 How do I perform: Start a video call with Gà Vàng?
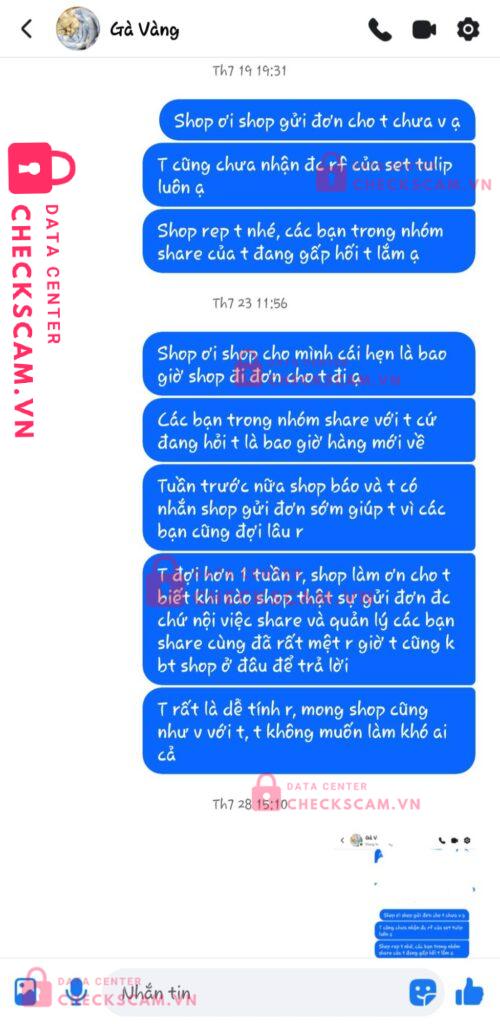point(424,29)
